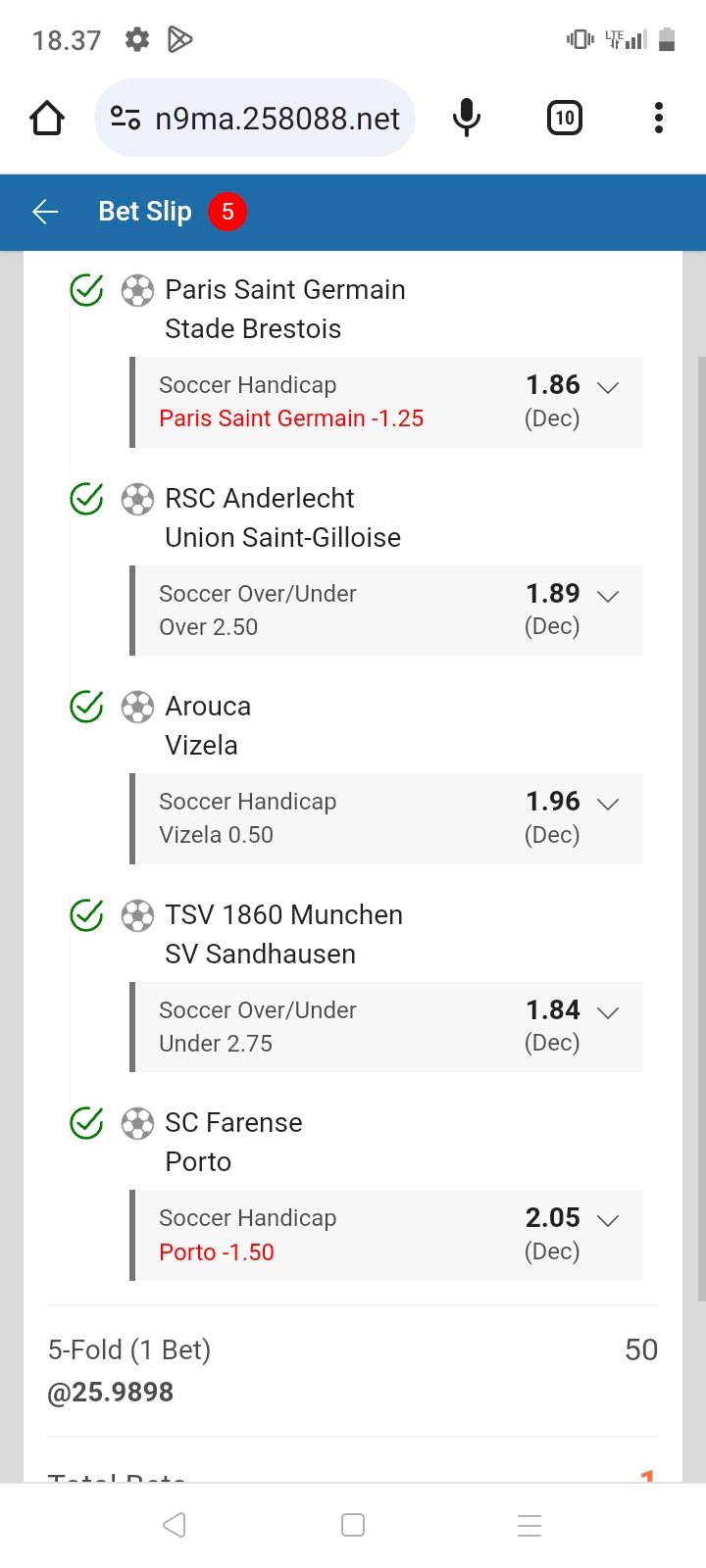Uncheck the Paris Saint Germain selection
This screenshot has width=706, height=1568.
[x=87, y=290]
